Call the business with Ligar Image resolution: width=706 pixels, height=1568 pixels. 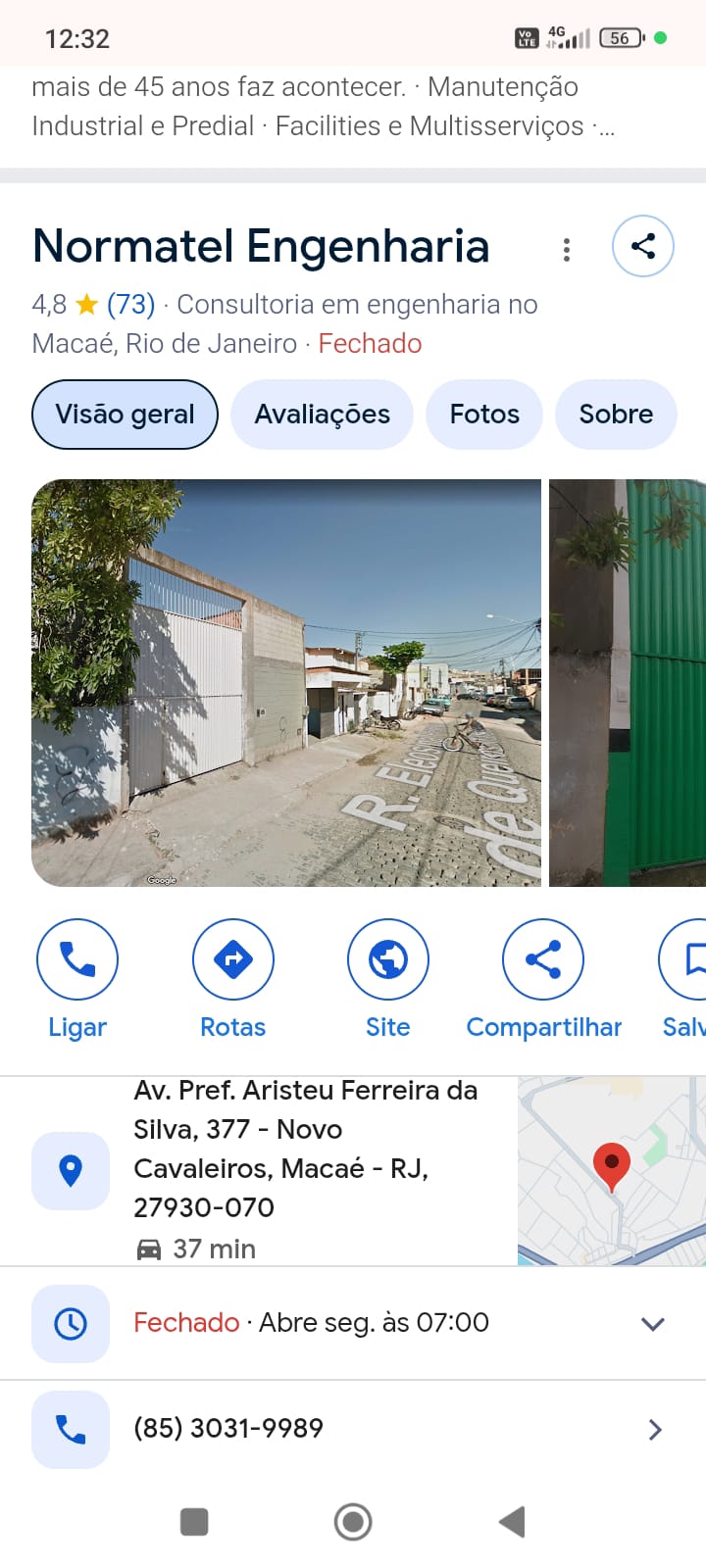77,978
